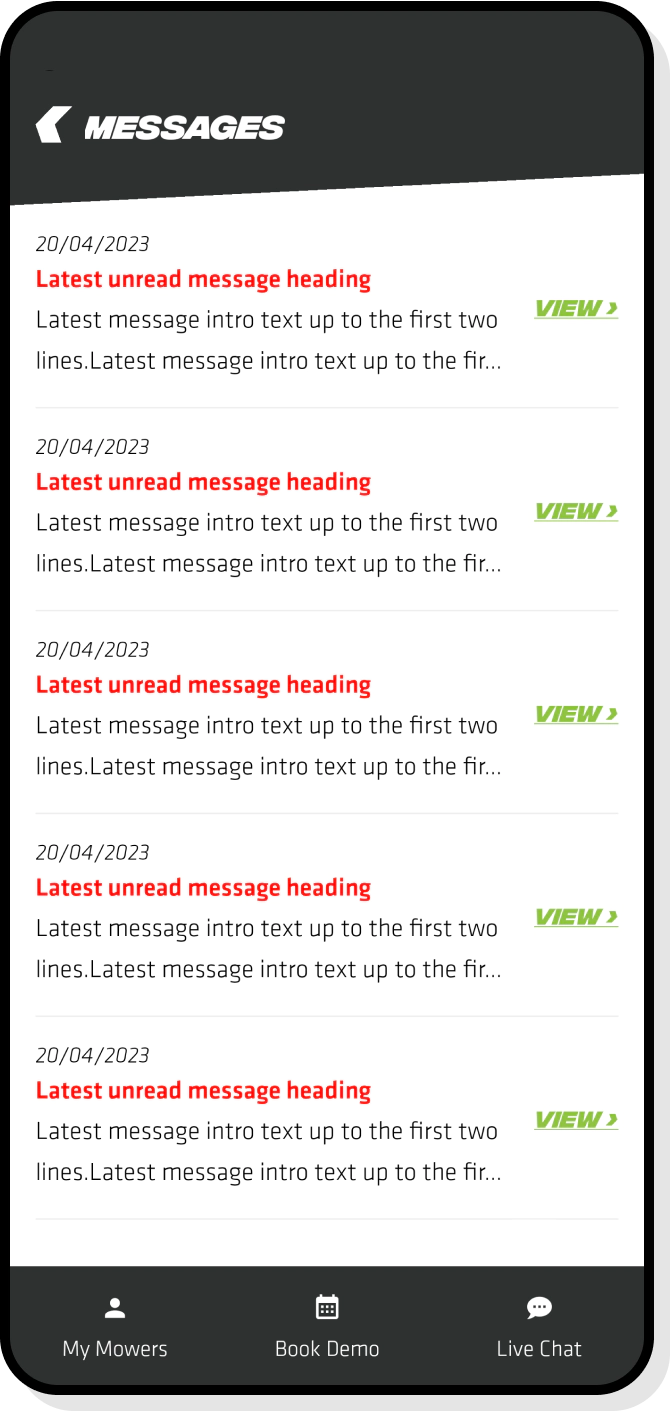Open the Book Demo tab
Image resolution: width=670 pixels, height=1411 pixels.
pos(327,1328)
